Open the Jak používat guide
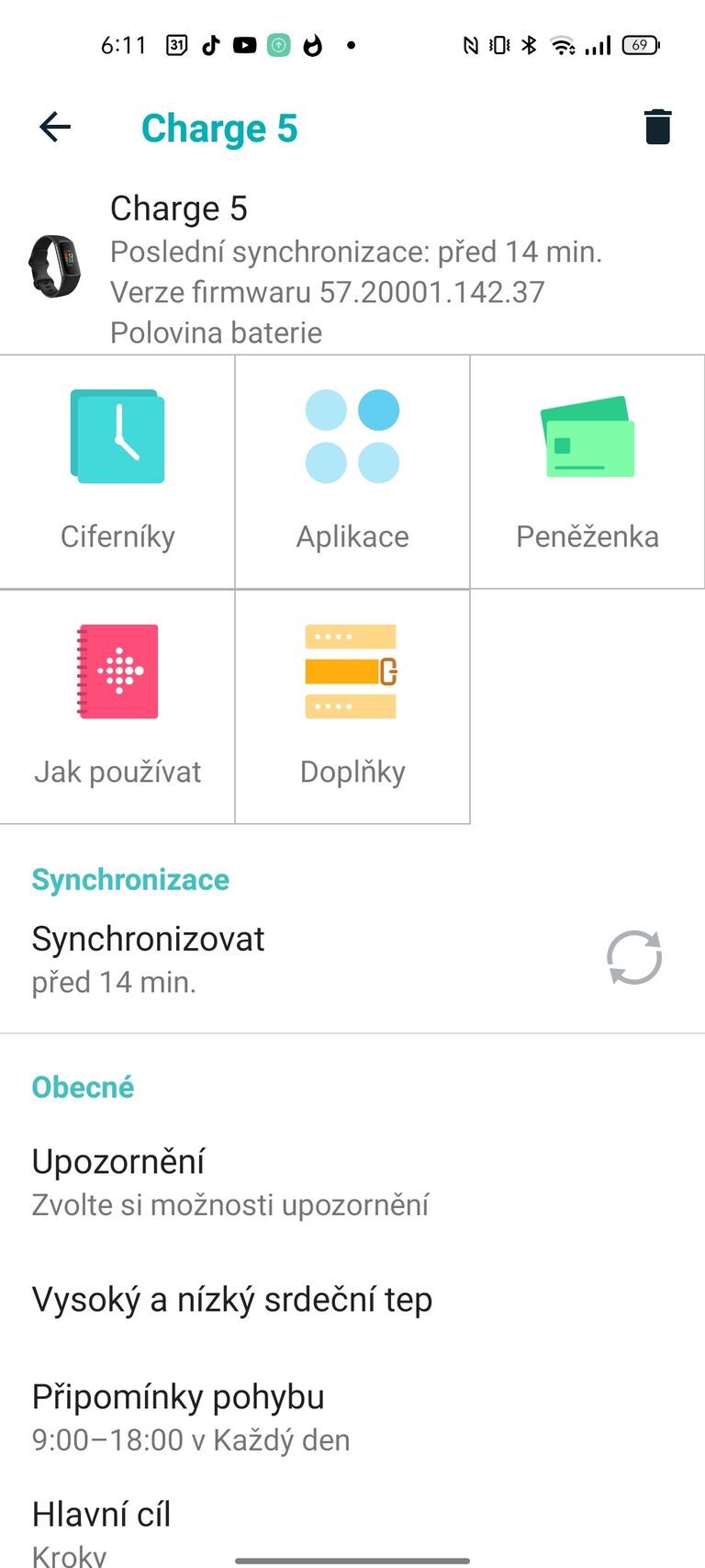705x1568 pixels. [117, 706]
